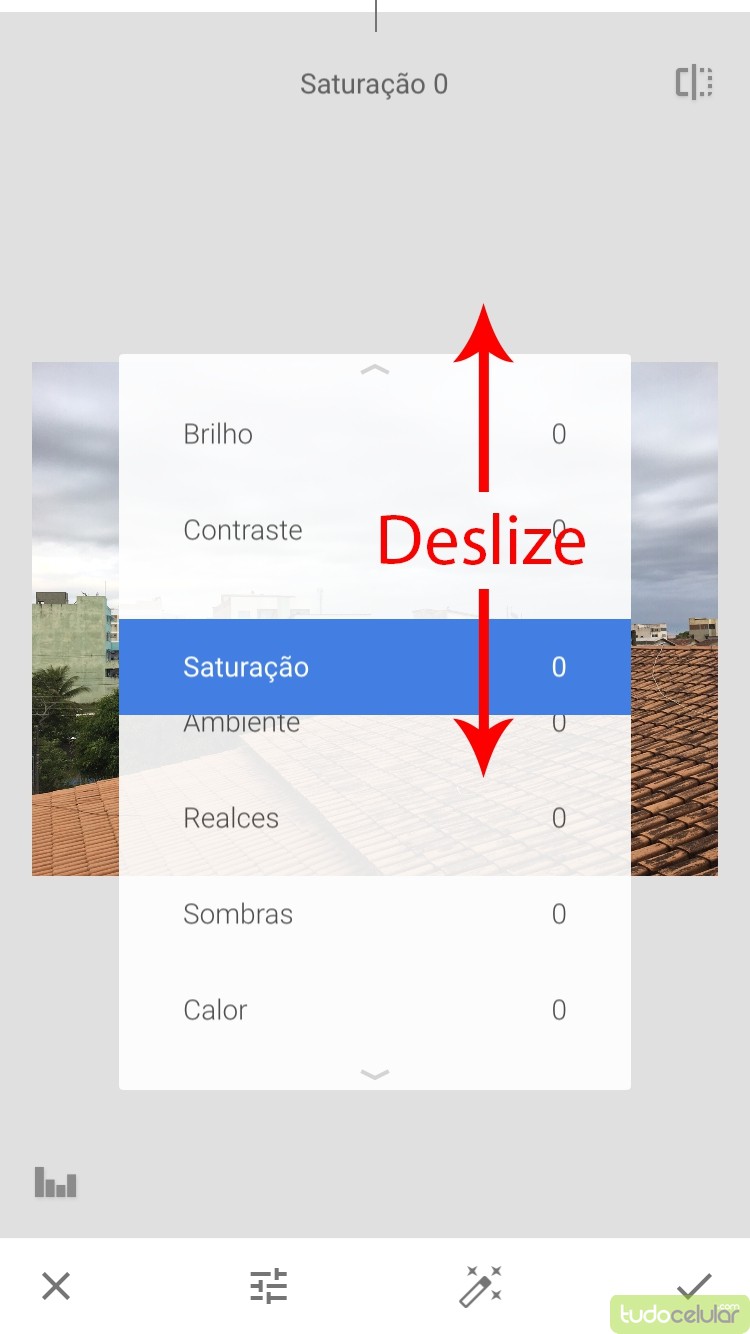This screenshot has width=750, height=1334.
Task: Open the adjustment sliders menu
Action: point(269,1286)
